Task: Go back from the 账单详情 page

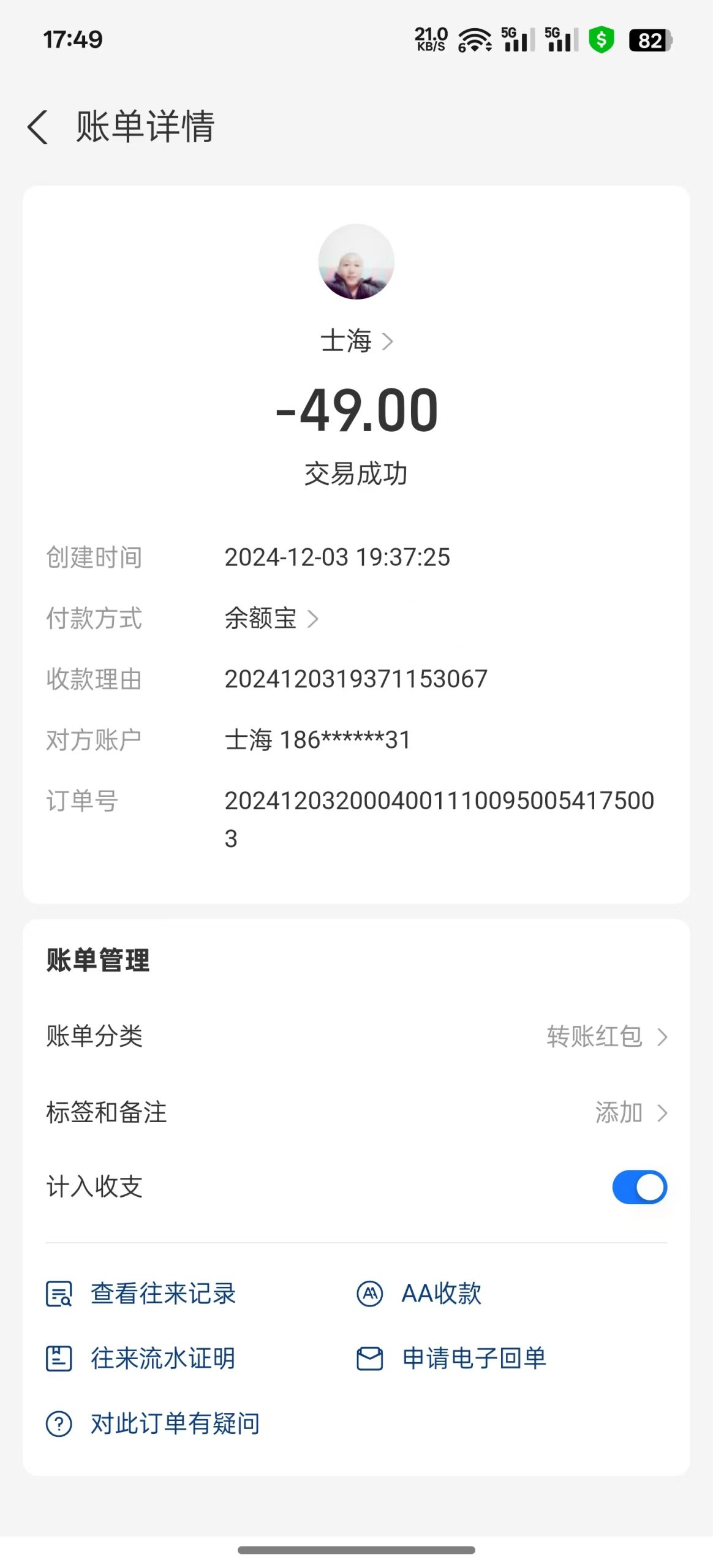Action: pyautogui.click(x=38, y=127)
